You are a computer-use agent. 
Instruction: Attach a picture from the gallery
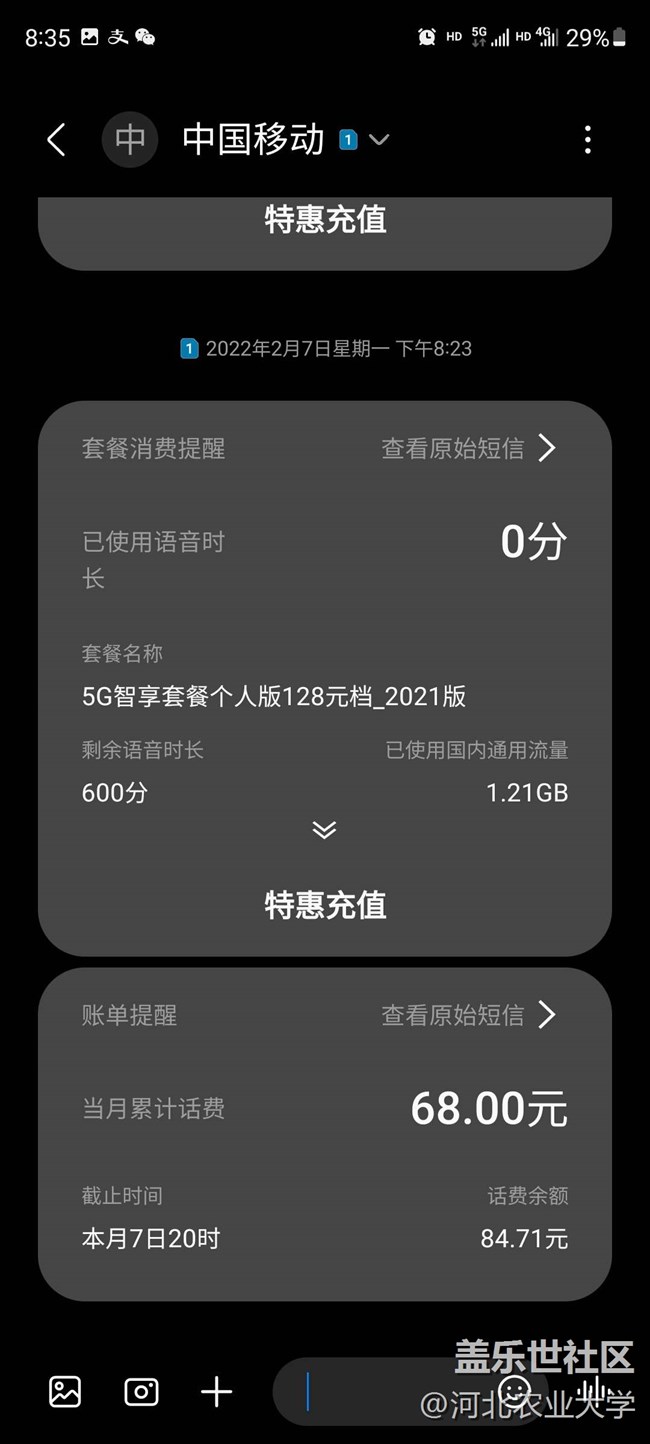click(65, 1391)
